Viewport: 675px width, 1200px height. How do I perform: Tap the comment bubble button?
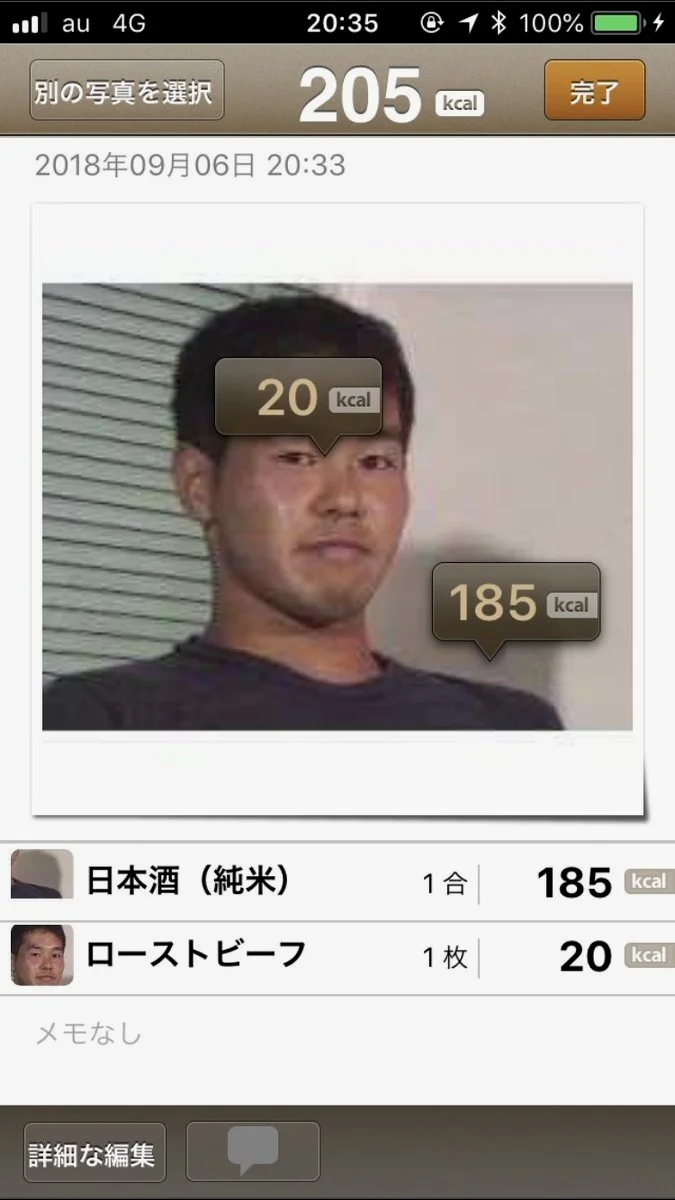252,1151
